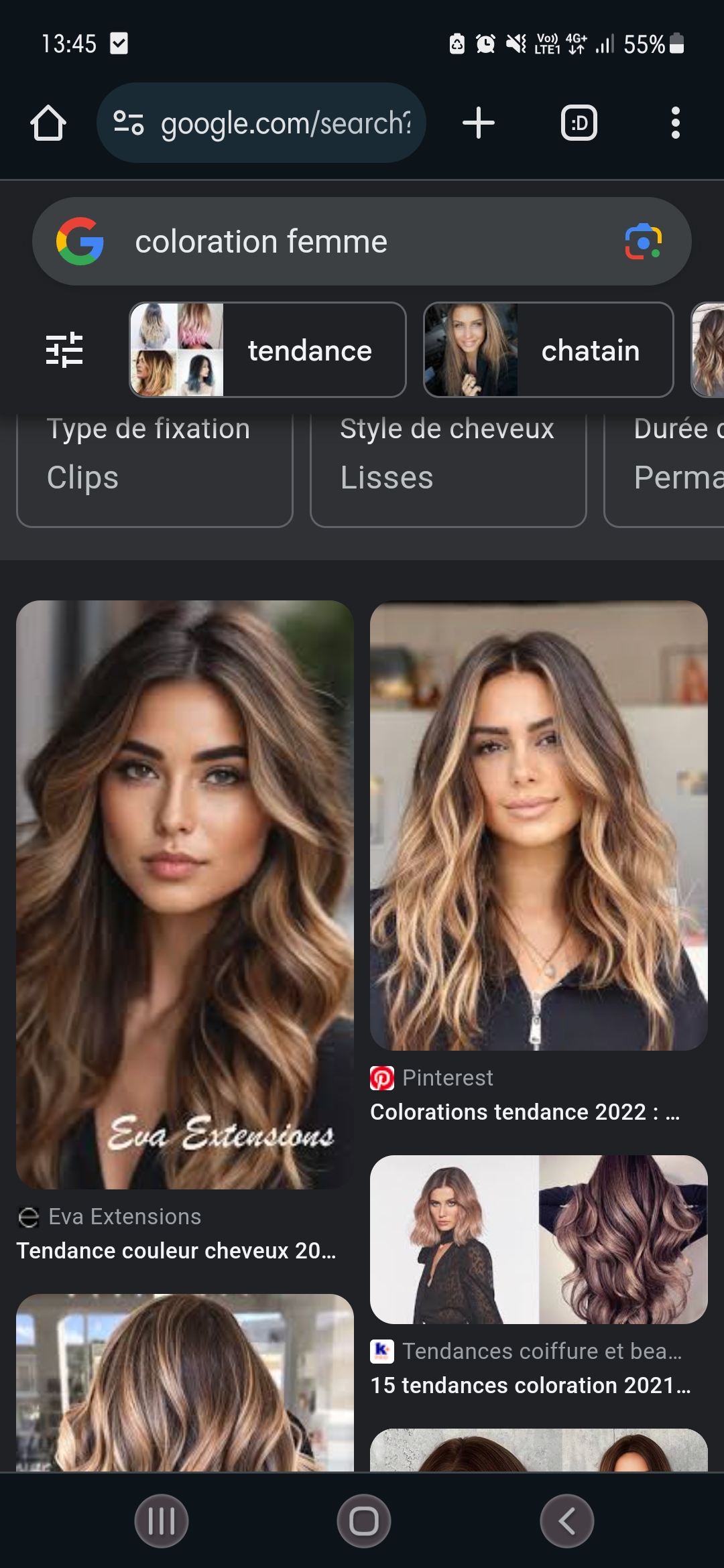Tap the google.com address bar
Image resolution: width=724 pixels, height=1568 pixels.
[x=261, y=123]
